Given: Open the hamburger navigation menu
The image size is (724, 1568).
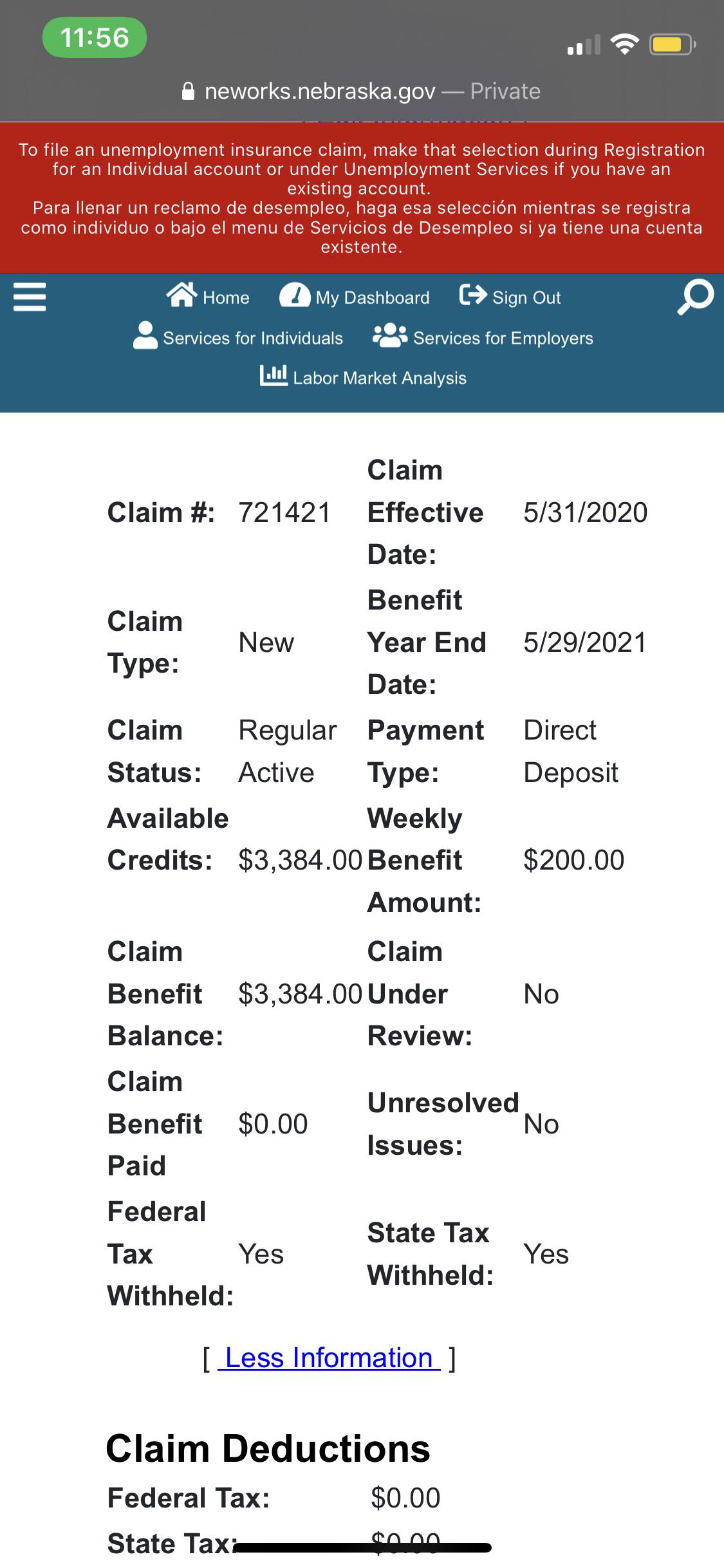Looking at the screenshot, I should pyautogui.click(x=28, y=297).
